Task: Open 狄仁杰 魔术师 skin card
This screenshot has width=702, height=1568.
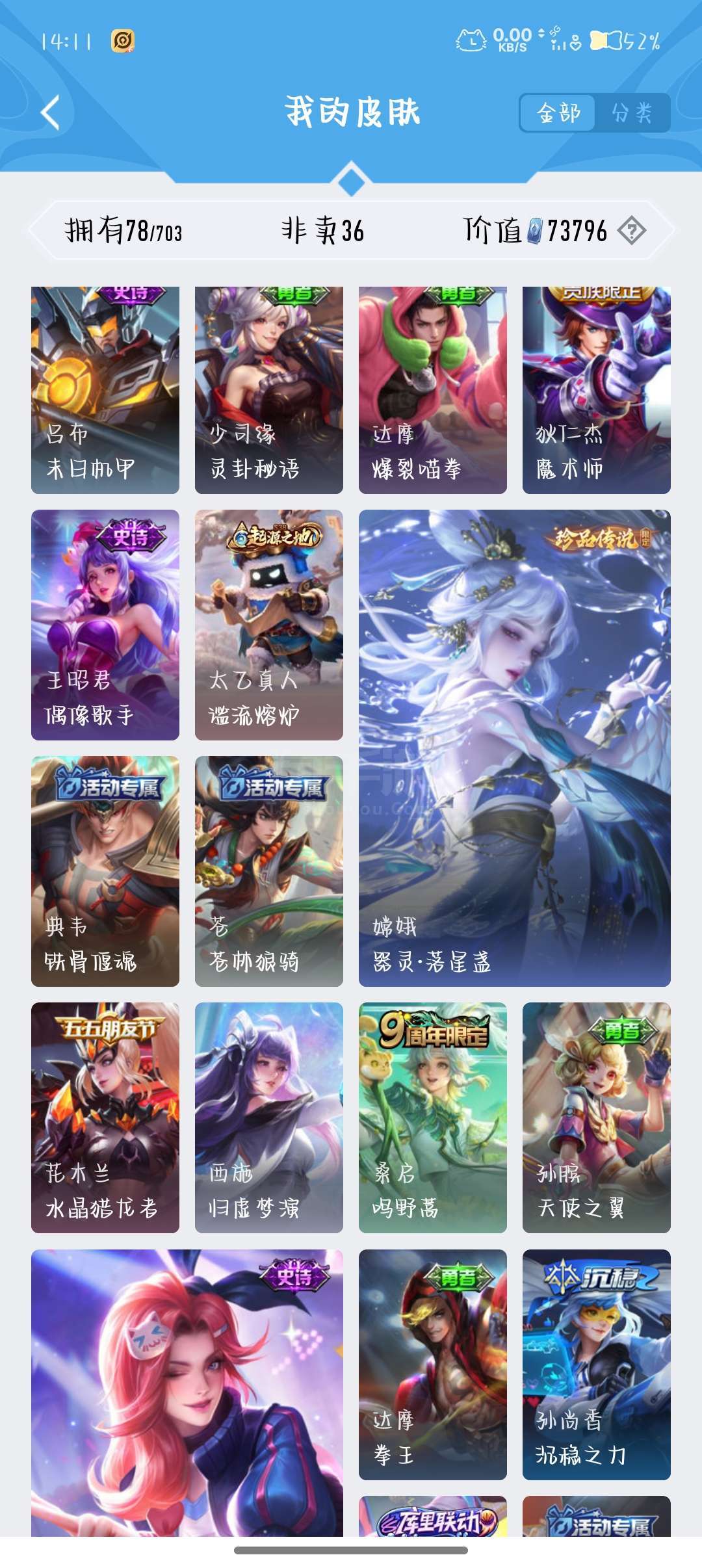Action: (597, 390)
